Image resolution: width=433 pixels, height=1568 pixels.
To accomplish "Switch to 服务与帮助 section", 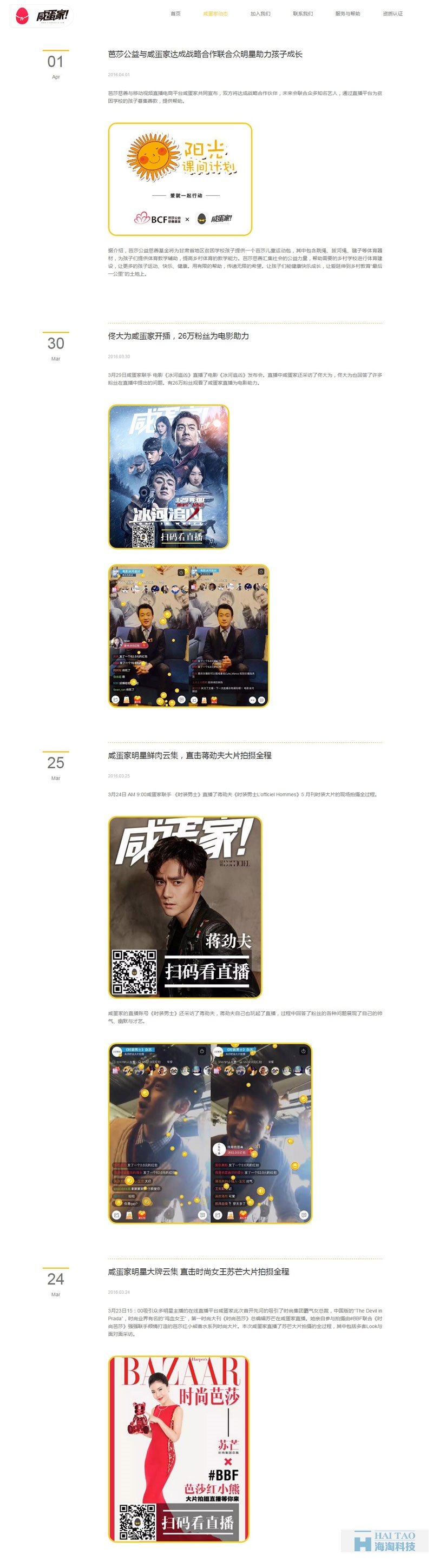I will (347, 14).
